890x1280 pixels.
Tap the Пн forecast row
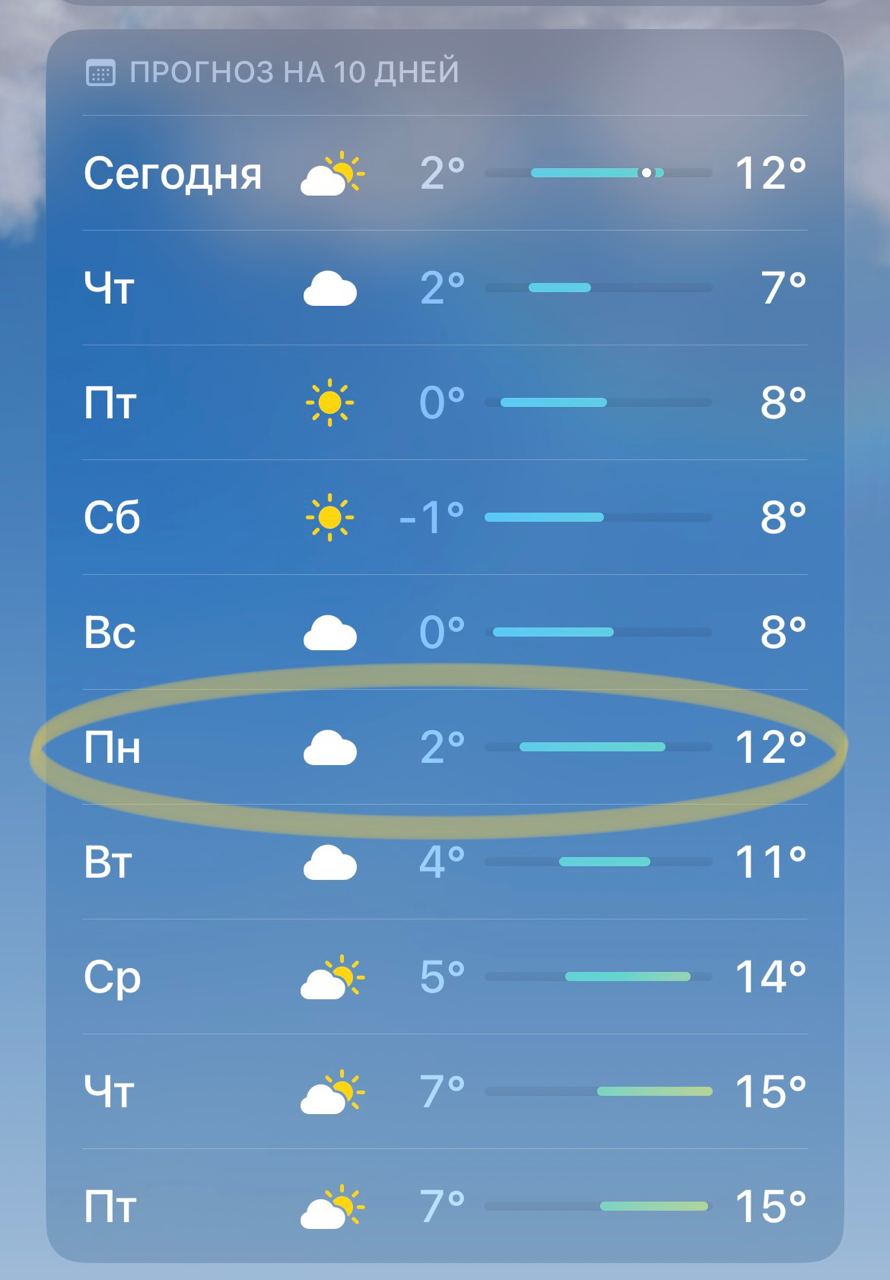(444, 748)
